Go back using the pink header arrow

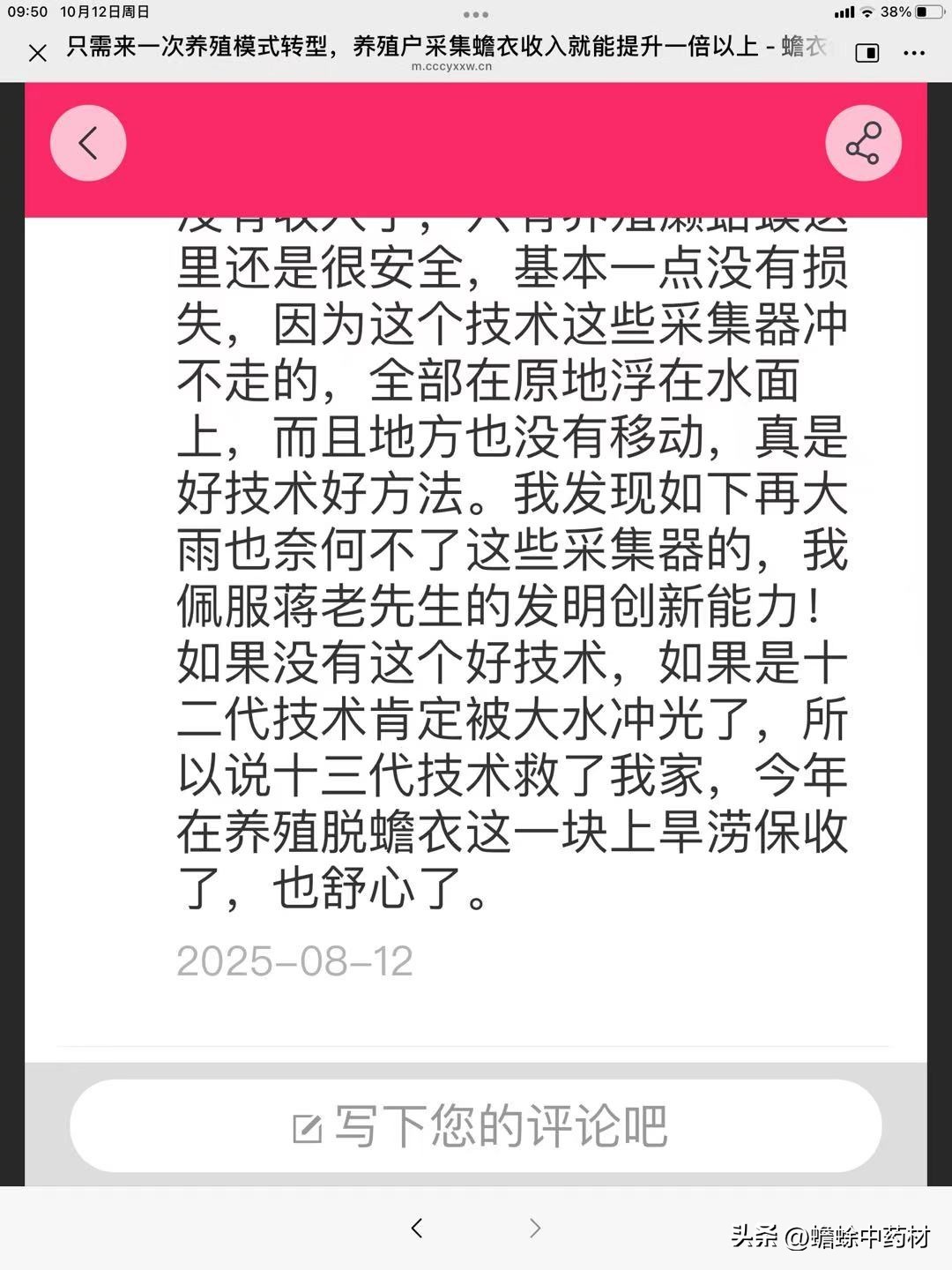88,143
